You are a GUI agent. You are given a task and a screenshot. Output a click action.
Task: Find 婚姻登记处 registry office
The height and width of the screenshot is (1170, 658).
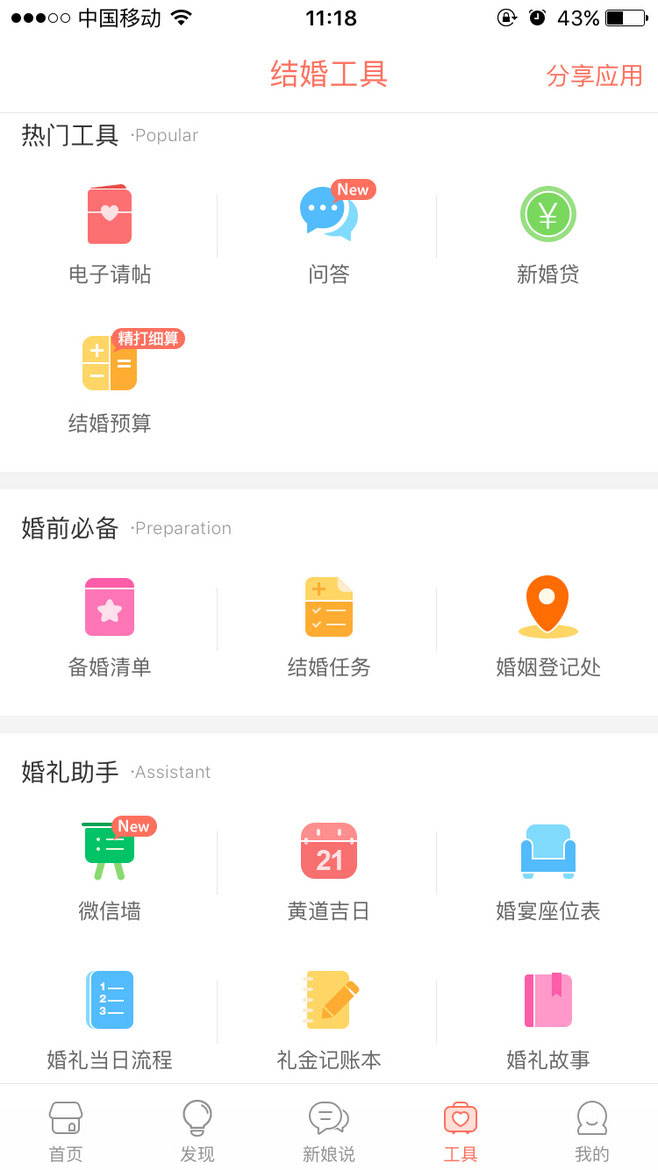click(x=547, y=626)
